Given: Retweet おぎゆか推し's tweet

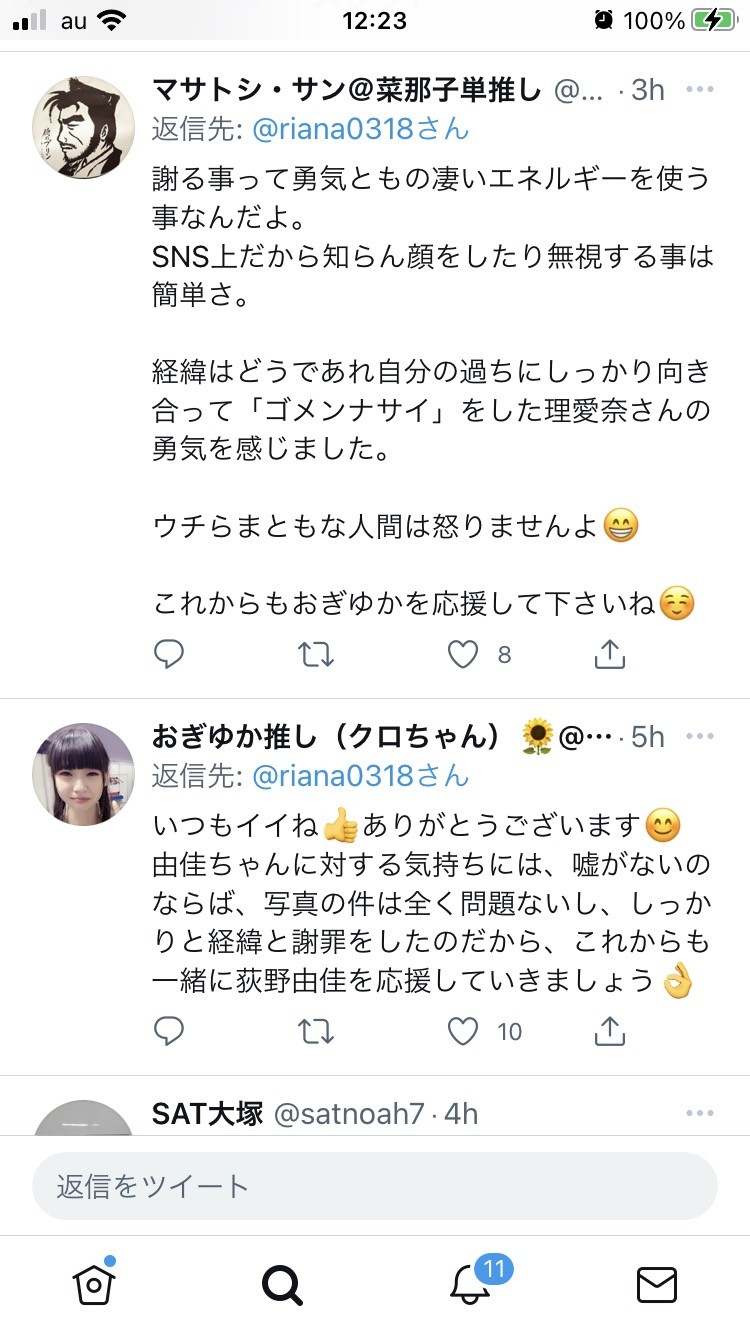Looking at the screenshot, I should pyautogui.click(x=316, y=1031).
